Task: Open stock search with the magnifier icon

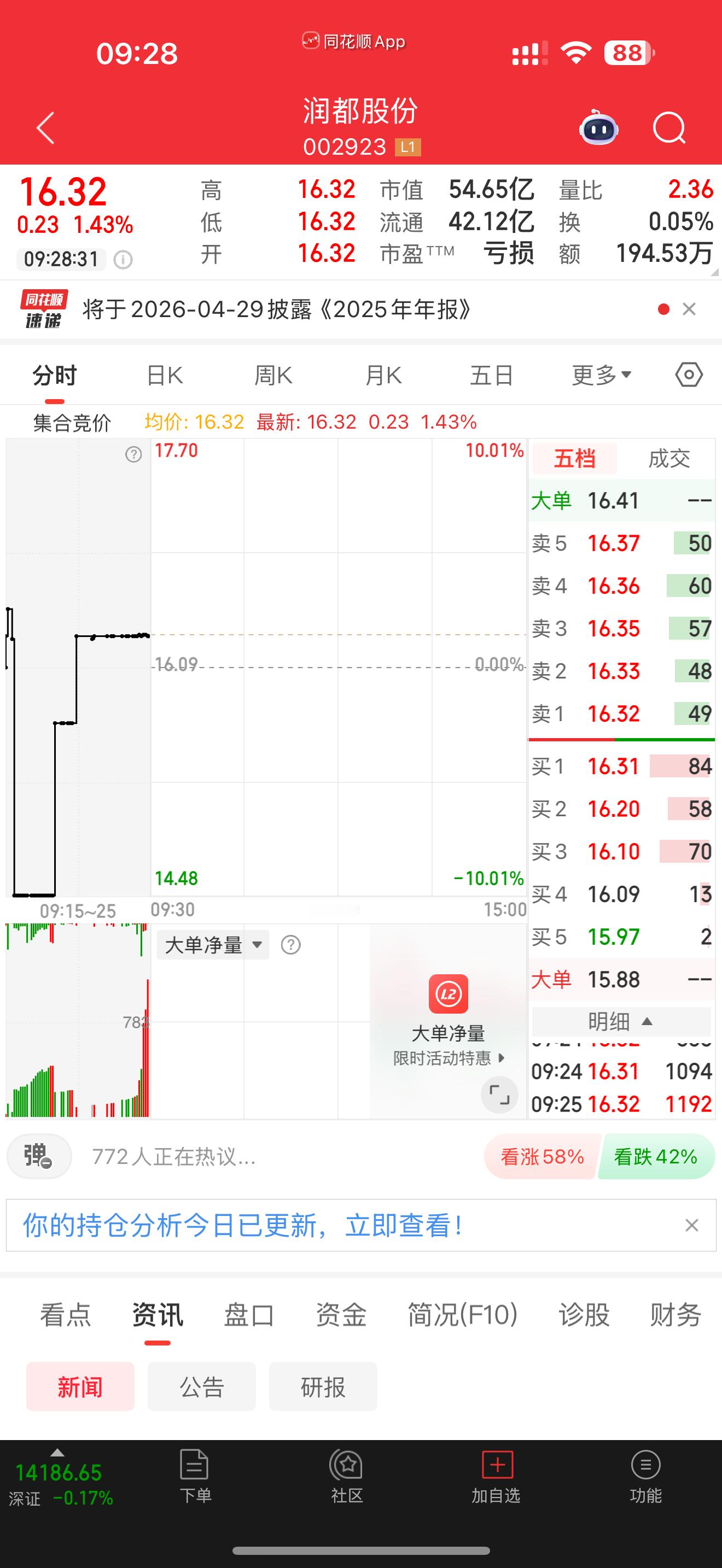Action: [x=668, y=128]
